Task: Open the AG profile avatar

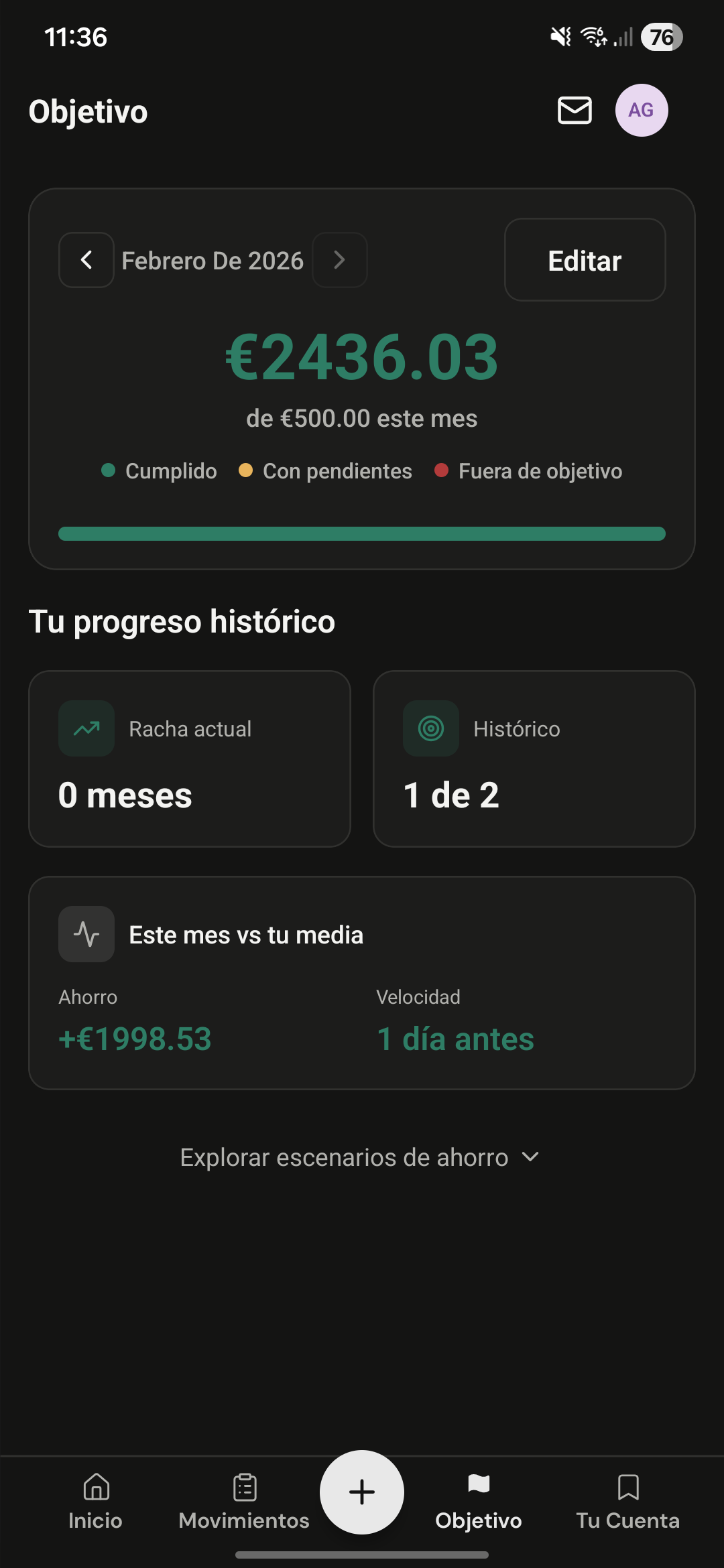Action: (641, 111)
